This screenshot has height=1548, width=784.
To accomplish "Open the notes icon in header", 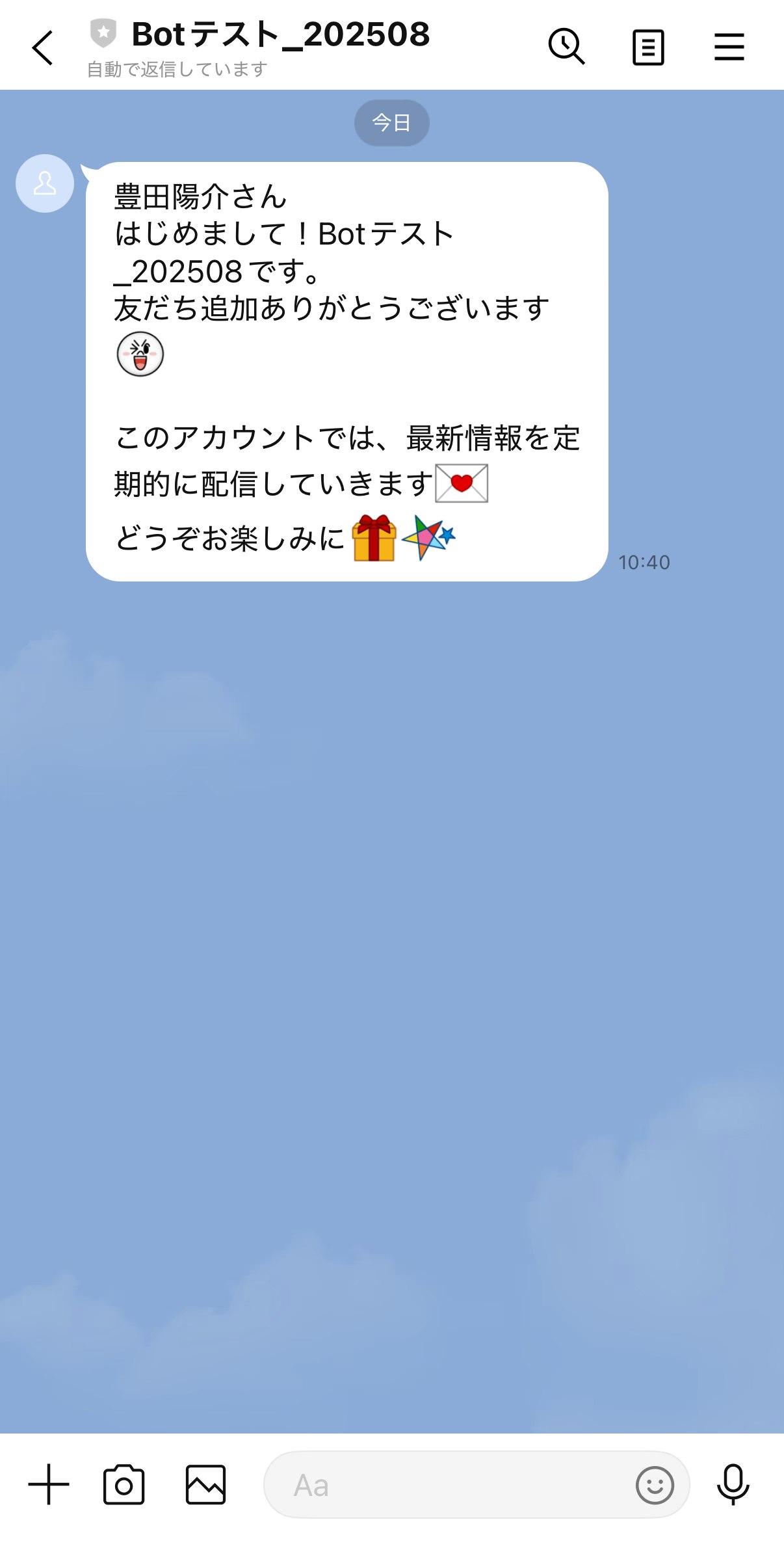I will coord(648,47).
